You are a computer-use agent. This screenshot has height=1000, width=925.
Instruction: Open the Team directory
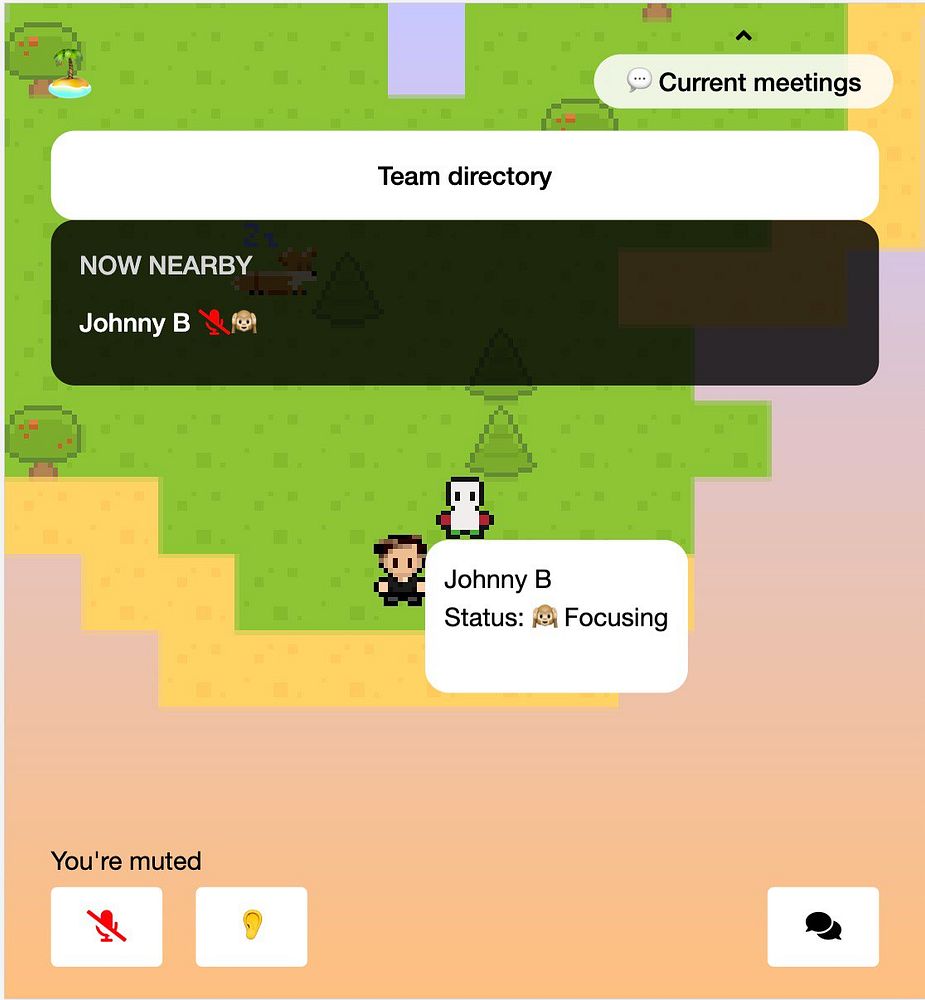[x=464, y=176]
